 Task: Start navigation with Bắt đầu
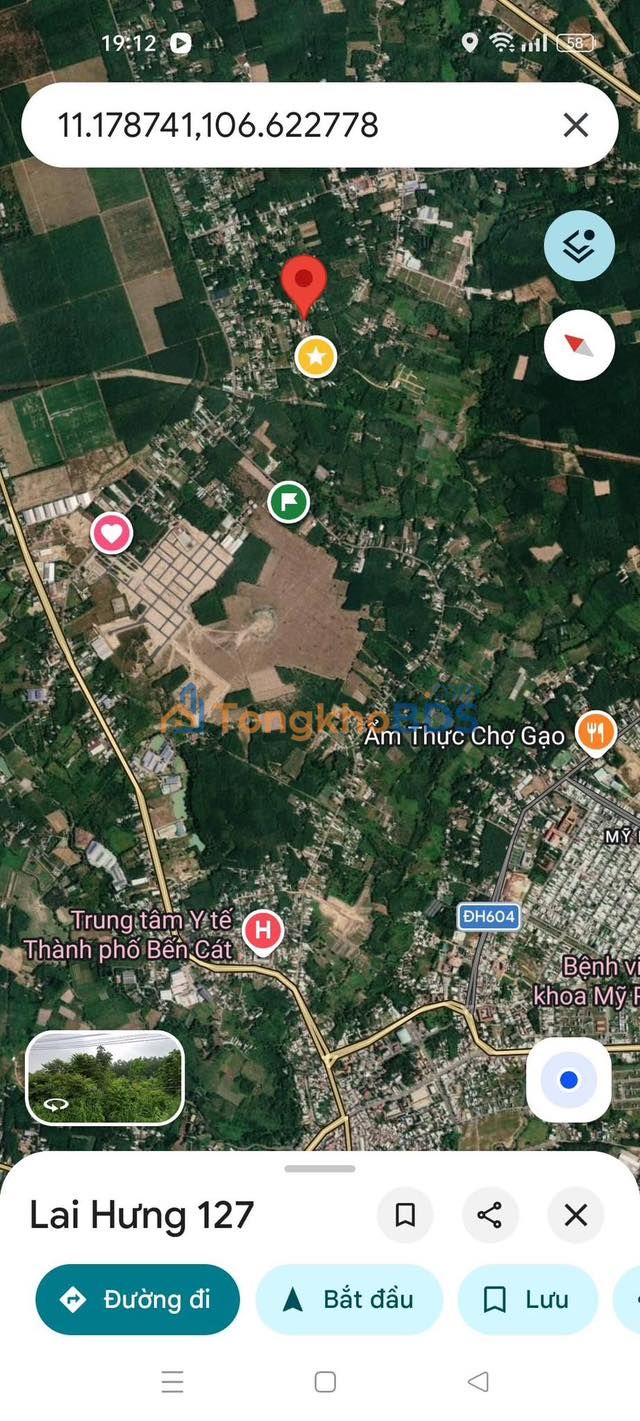pyautogui.click(x=349, y=1300)
